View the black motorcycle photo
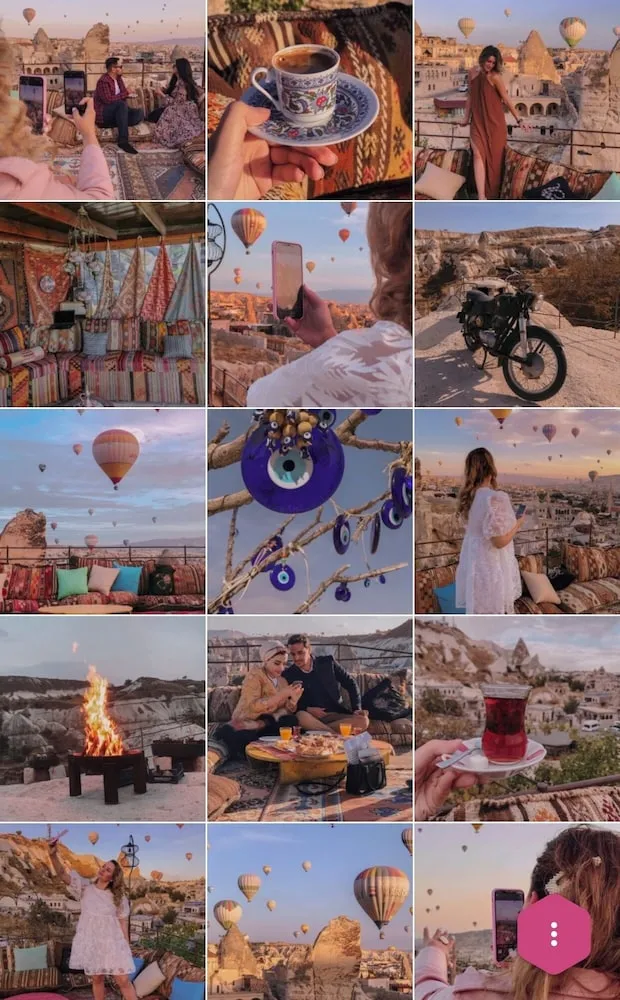Viewport: 620px width, 1000px height. [x=517, y=304]
